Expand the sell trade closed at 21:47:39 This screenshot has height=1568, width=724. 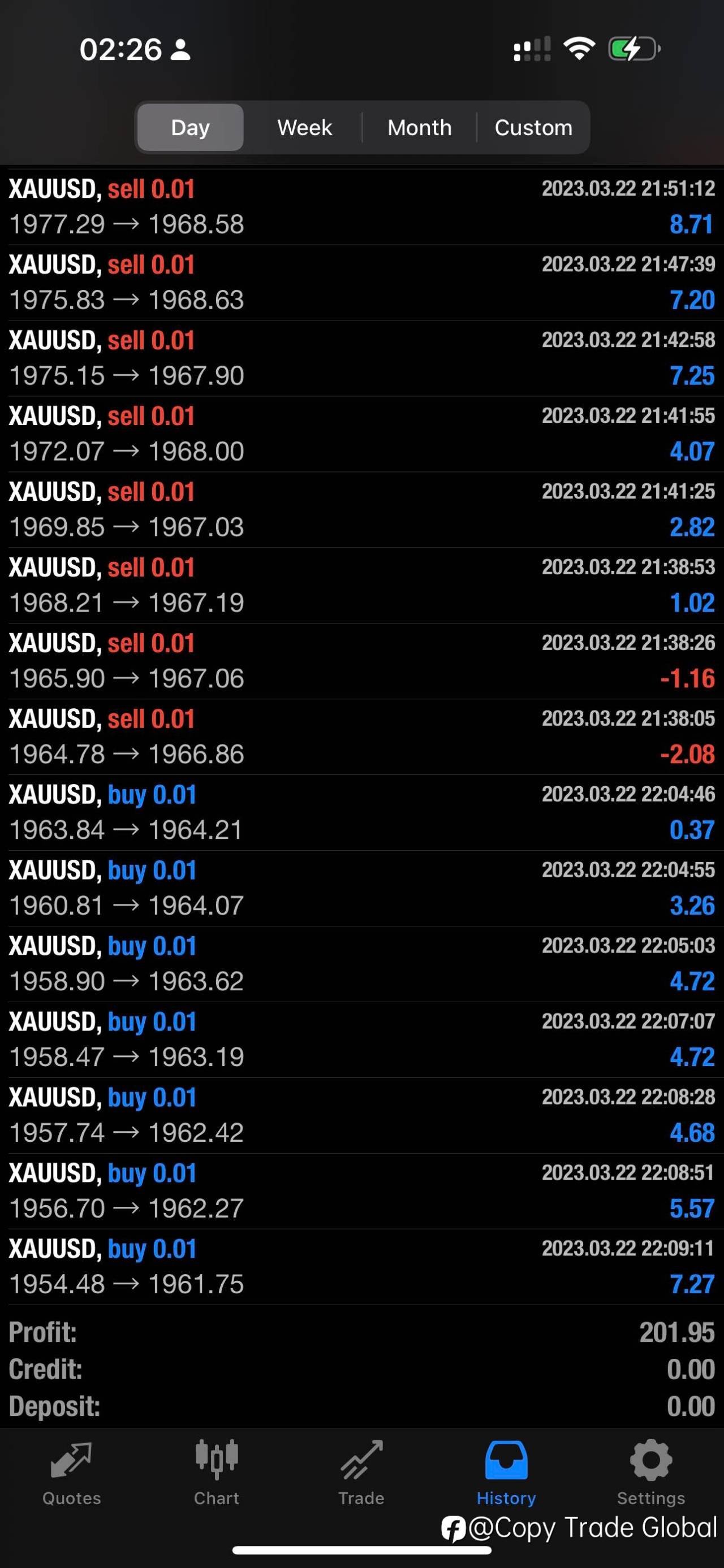pyautogui.click(x=361, y=283)
